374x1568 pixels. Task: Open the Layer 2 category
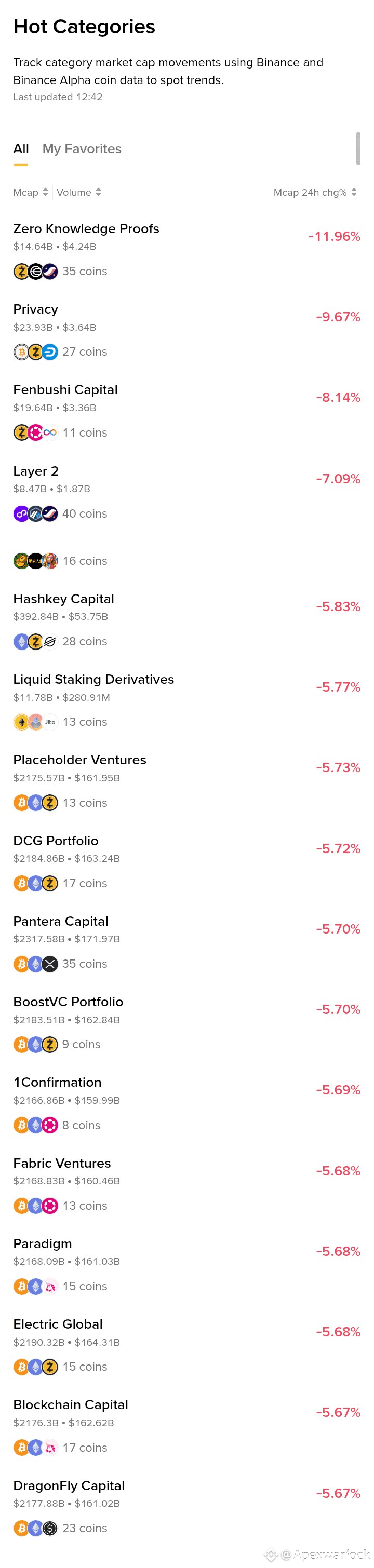tap(36, 471)
